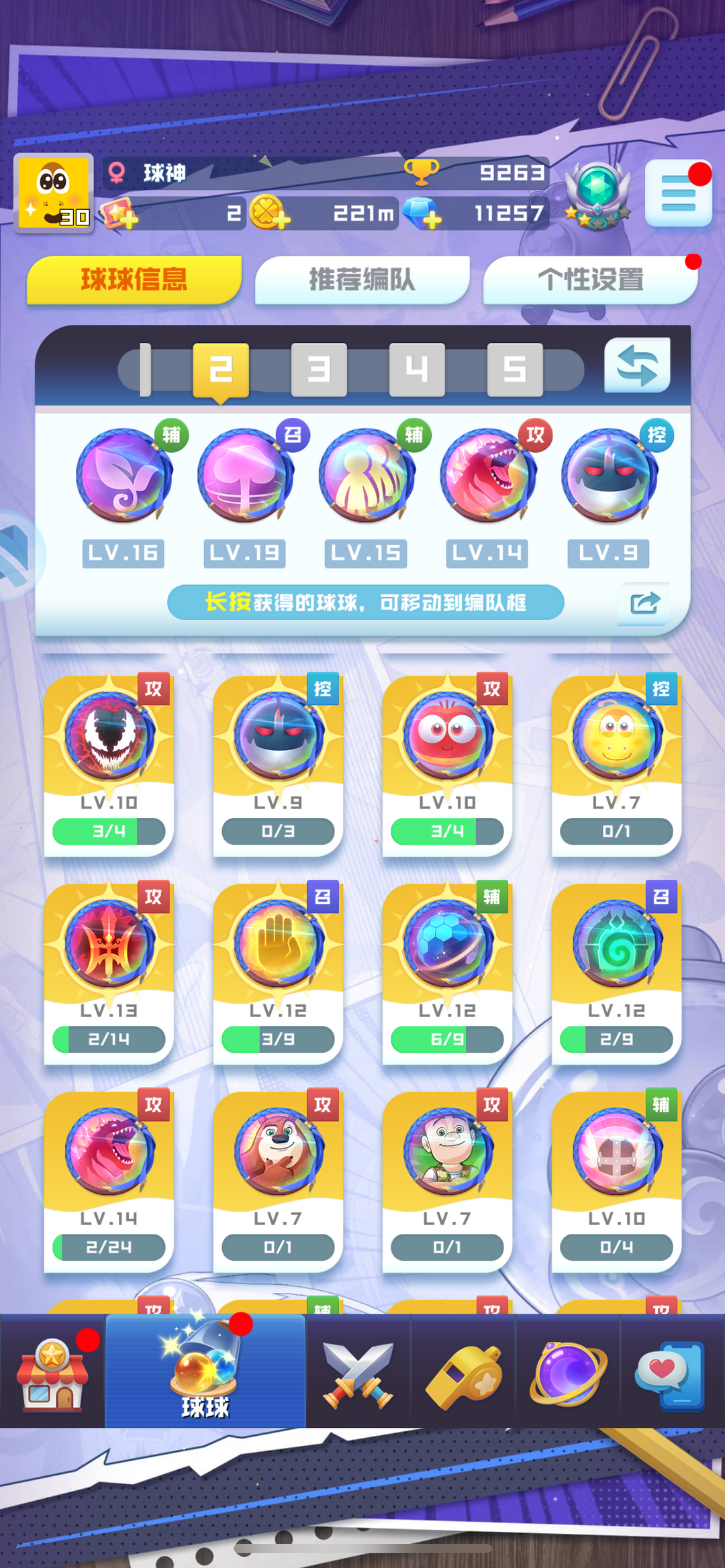Open the golden hand ball card
Screen dimensions: 725x1568
pyautogui.click(x=278, y=973)
